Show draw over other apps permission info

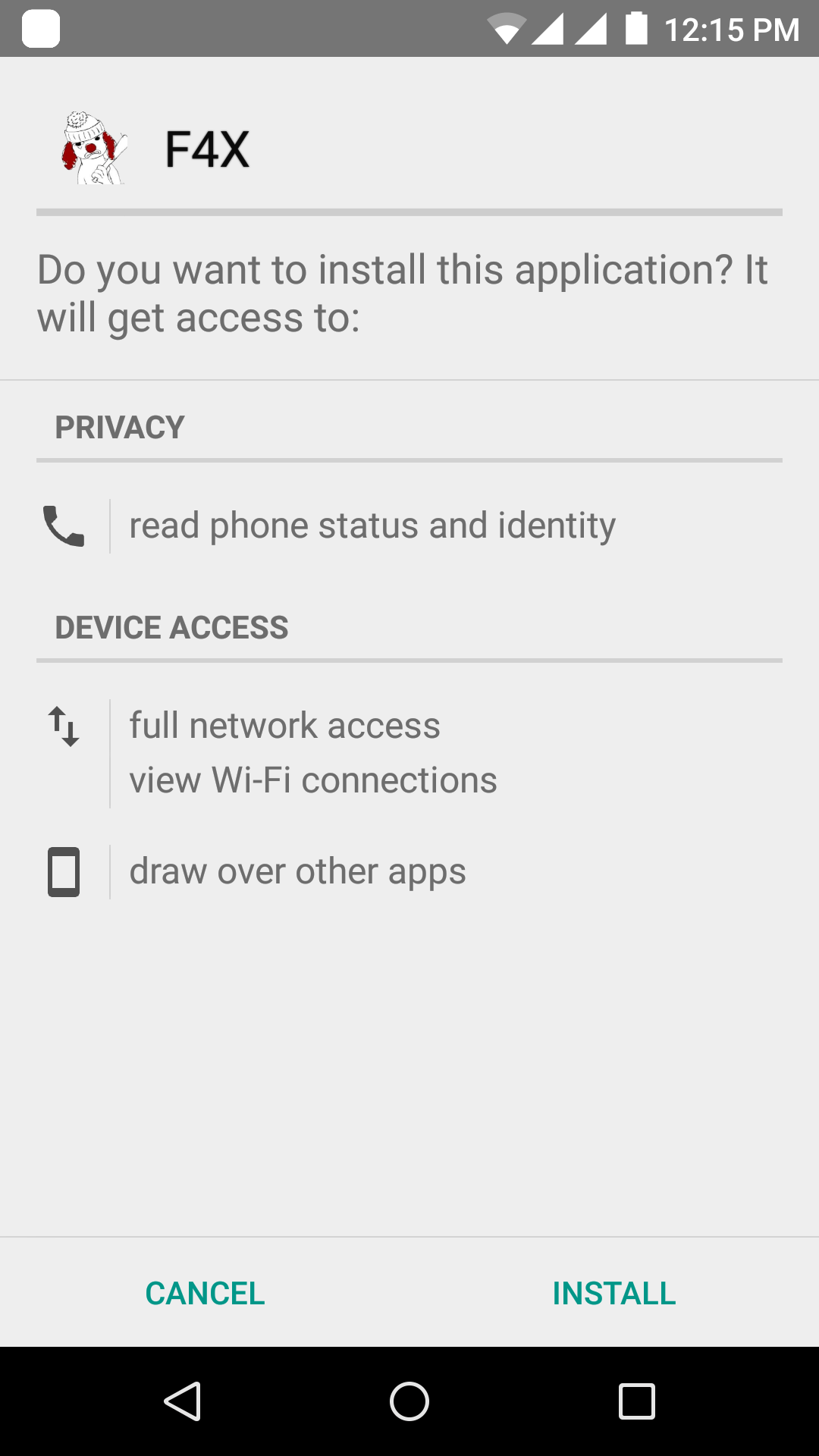297,871
